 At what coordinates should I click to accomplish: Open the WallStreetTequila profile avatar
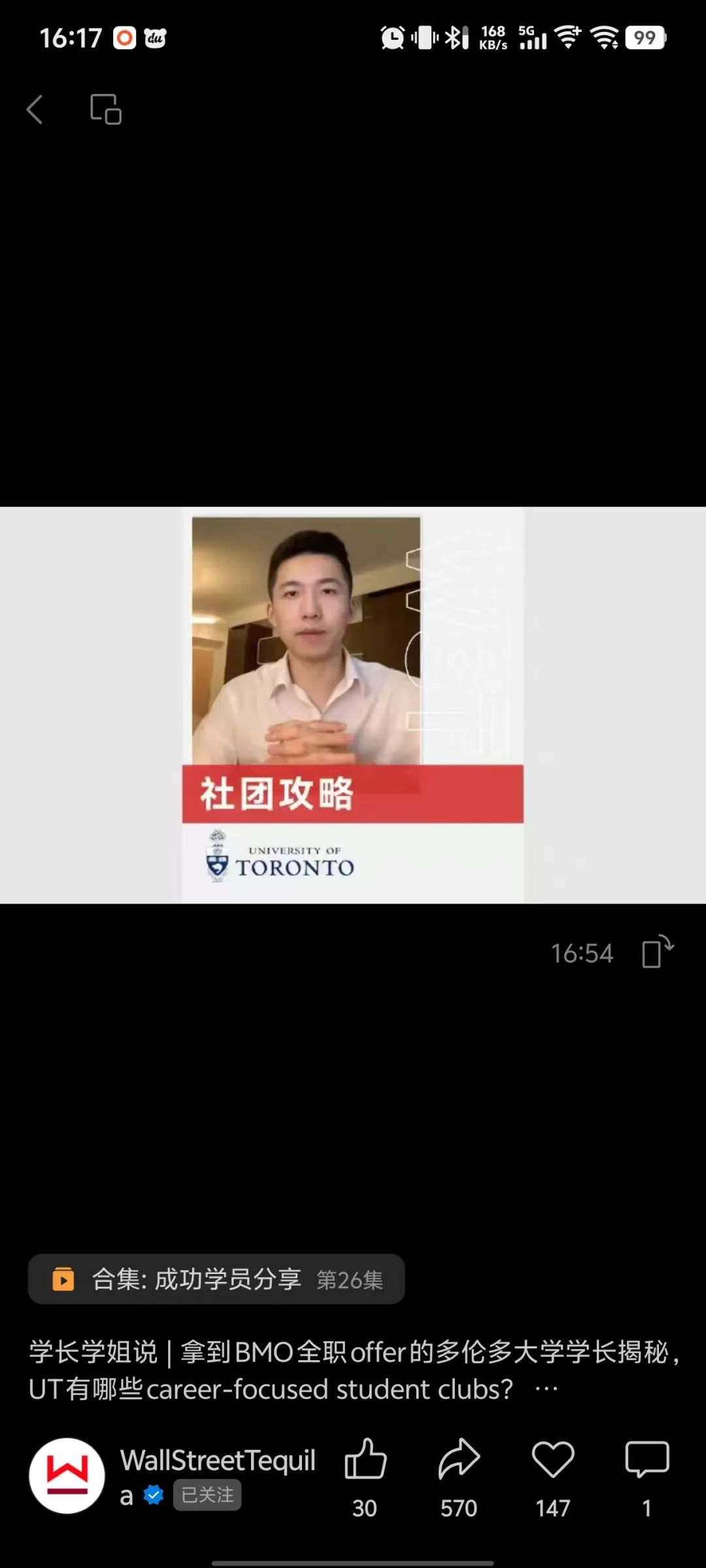[67, 1475]
